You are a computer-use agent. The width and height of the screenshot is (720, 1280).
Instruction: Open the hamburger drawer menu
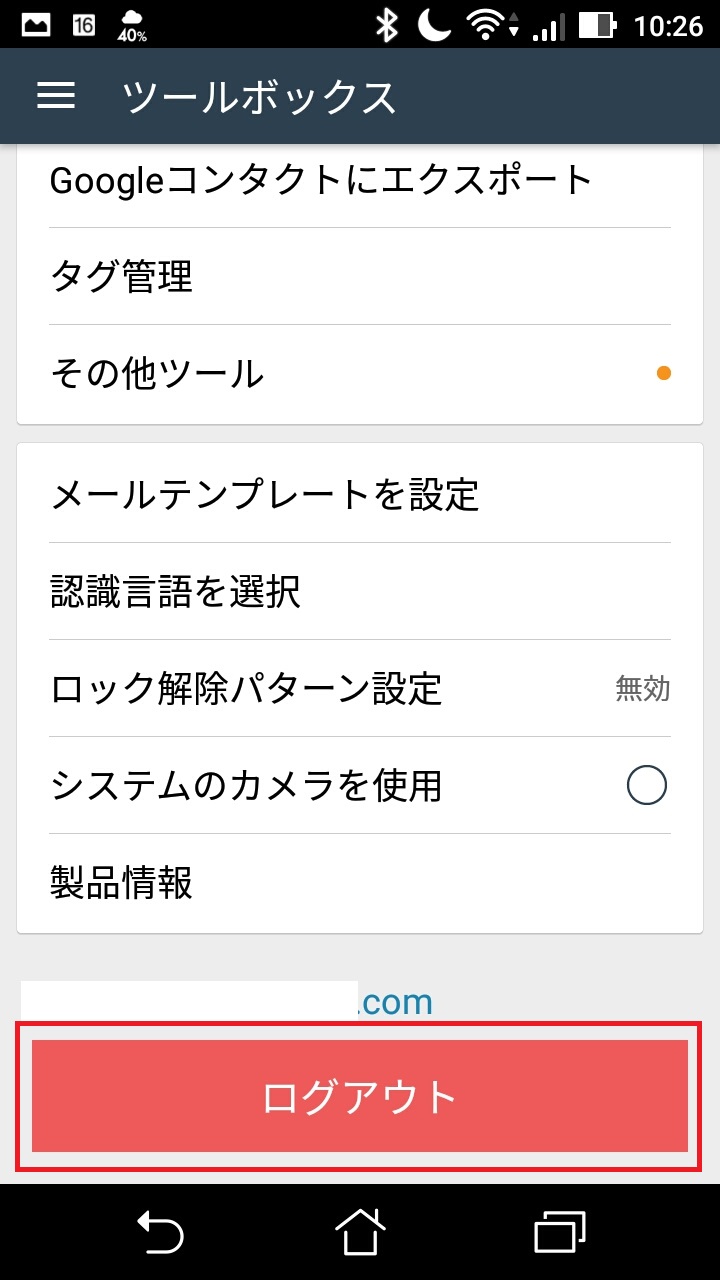[56, 96]
